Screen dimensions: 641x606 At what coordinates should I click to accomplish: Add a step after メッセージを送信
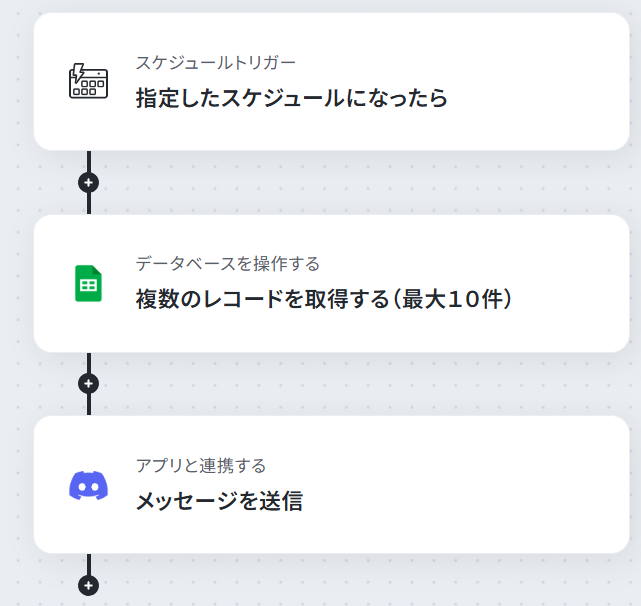point(88,585)
